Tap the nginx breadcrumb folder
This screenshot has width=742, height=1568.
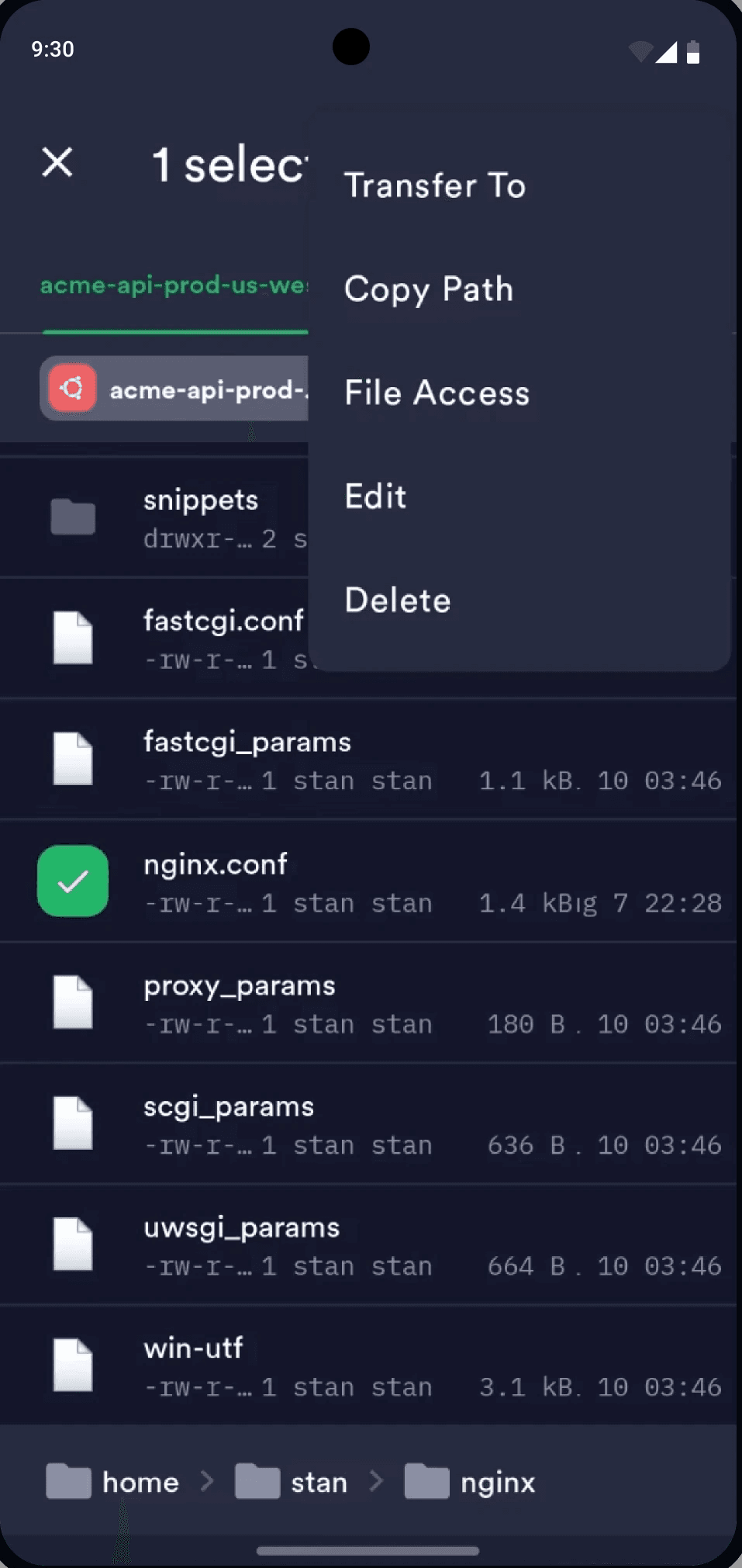click(470, 1482)
